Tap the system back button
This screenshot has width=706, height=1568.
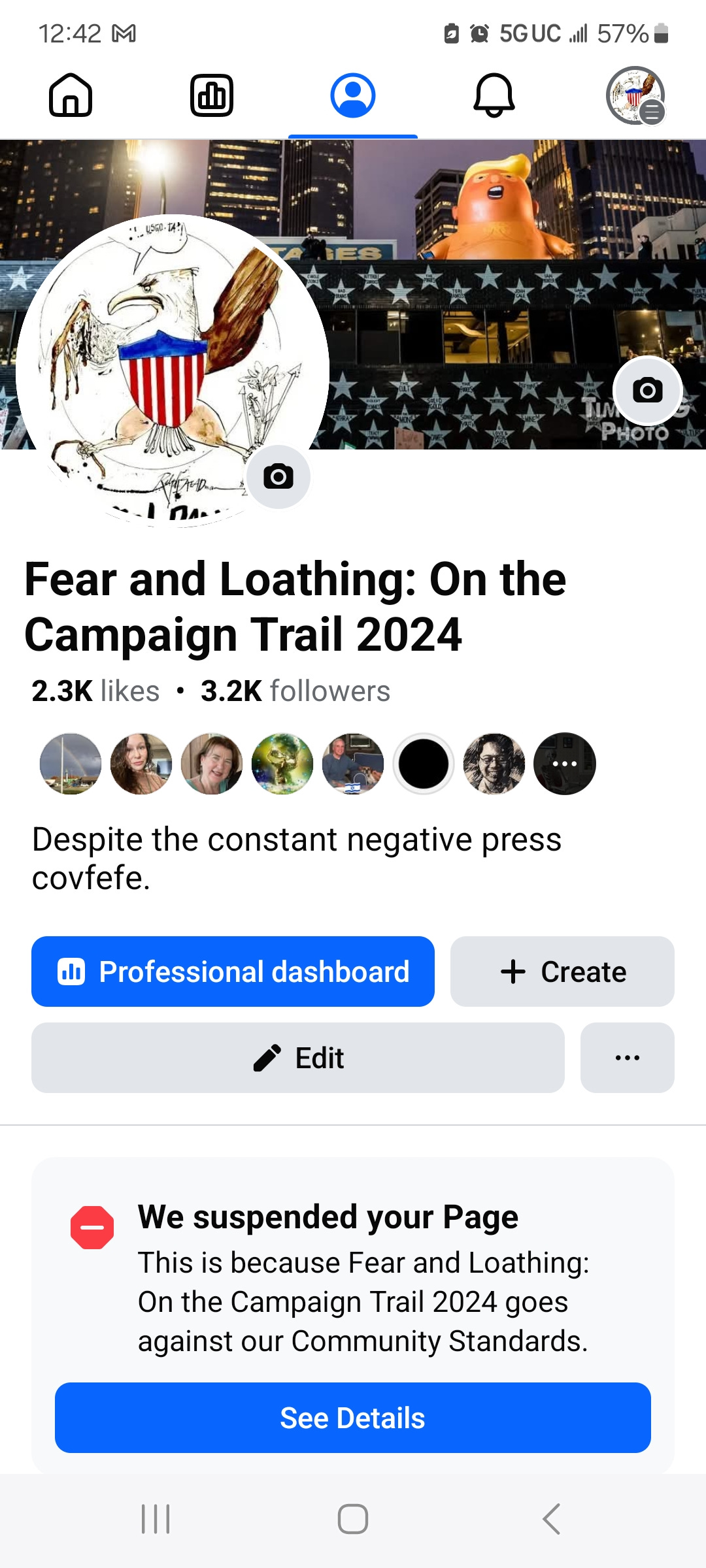(x=552, y=1519)
